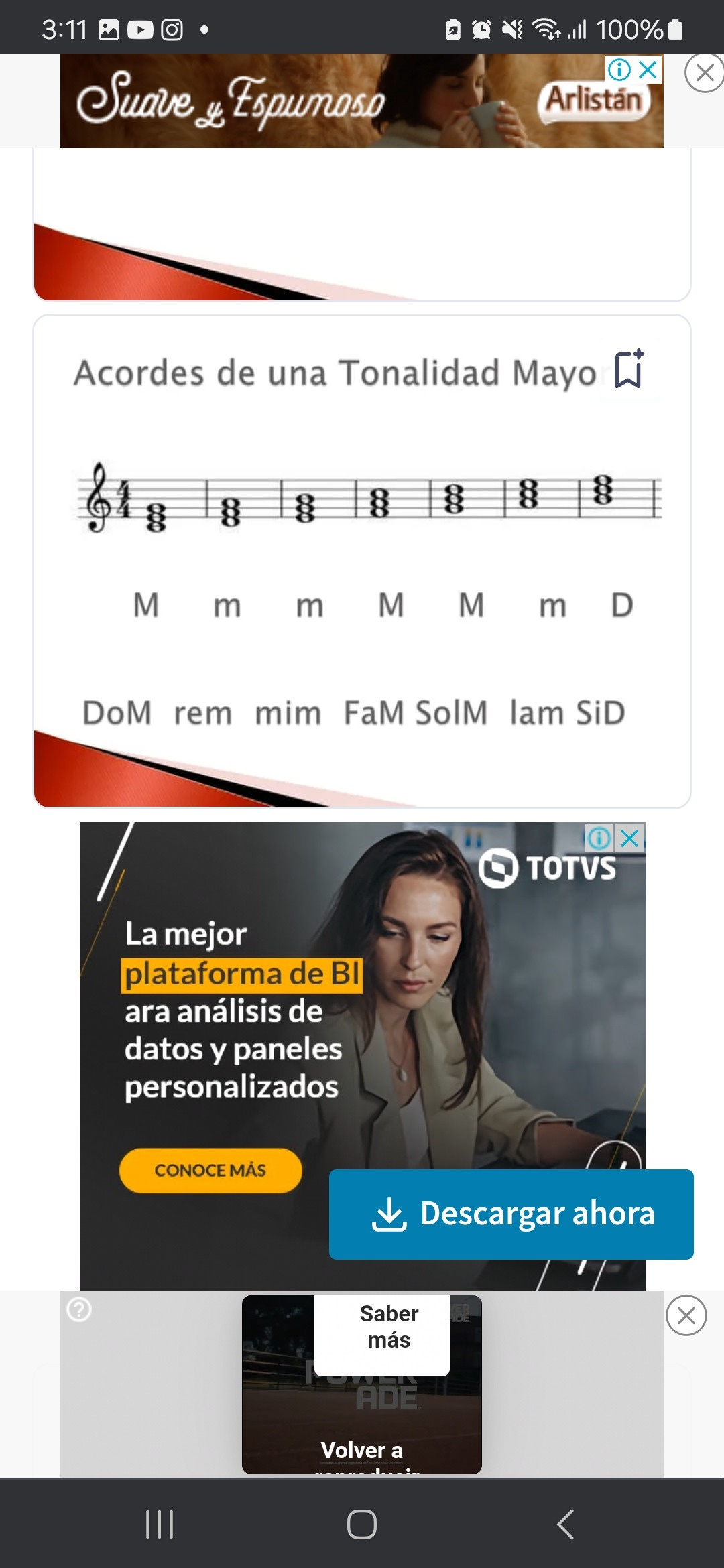This screenshot has width=724, height=1568.
Task: Open recent apps from navigation bar
Action: click(x=160, y=1524)
